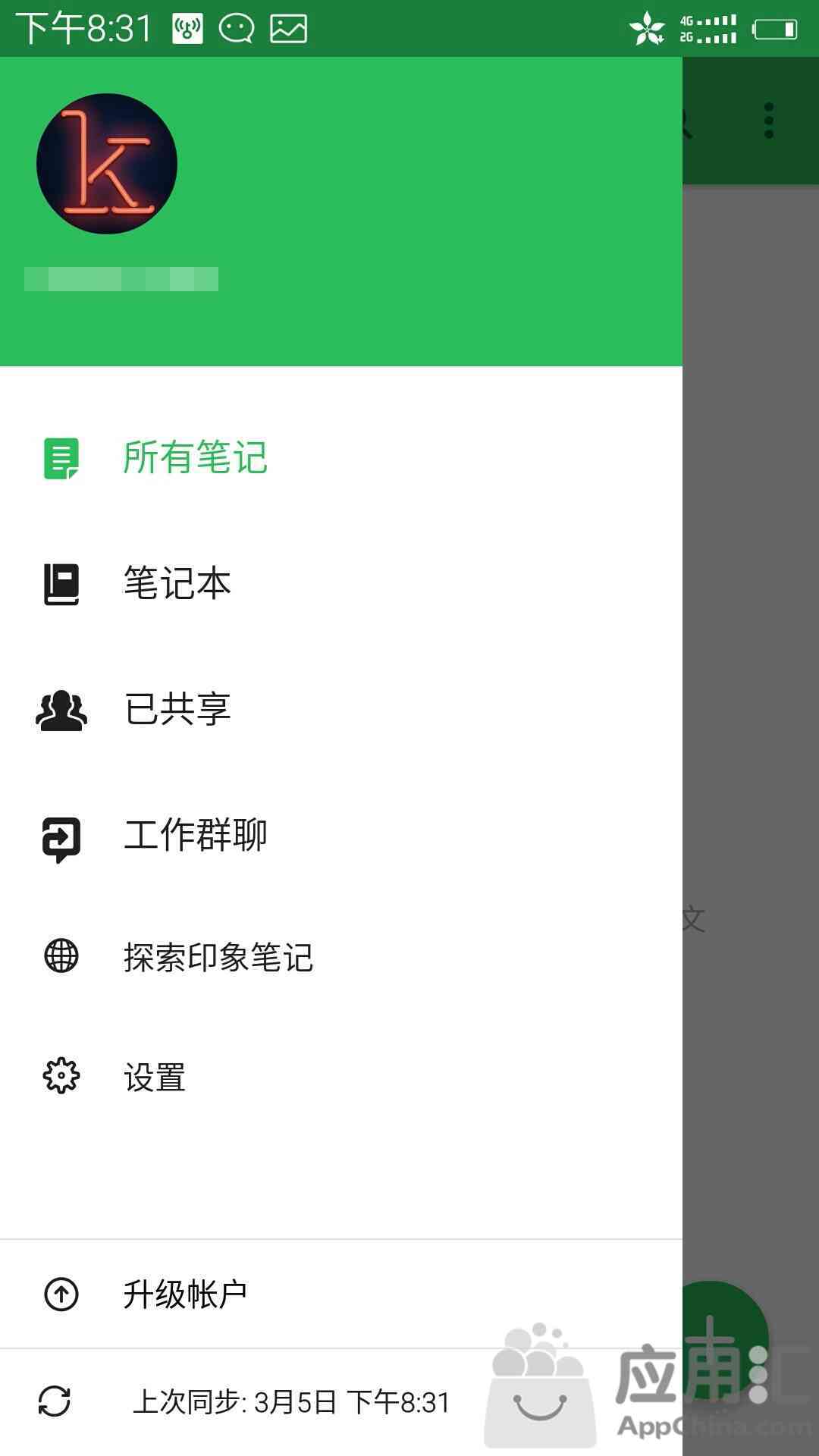Sync now via 上次同步 row
Image resolution: width=819 pixels, height=1456 pixels.
[291, 1402]
